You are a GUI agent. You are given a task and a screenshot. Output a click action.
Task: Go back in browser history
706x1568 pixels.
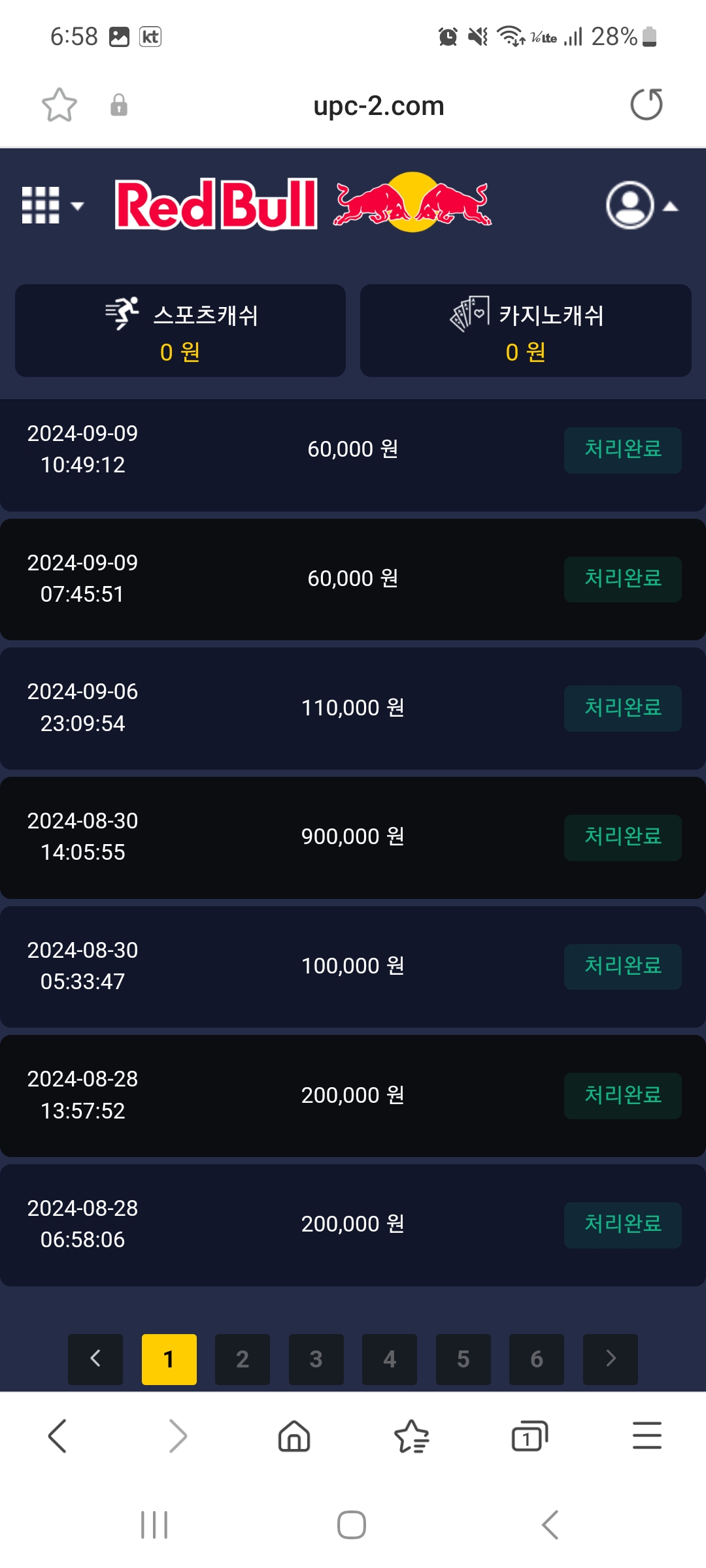click(58, 1436)
